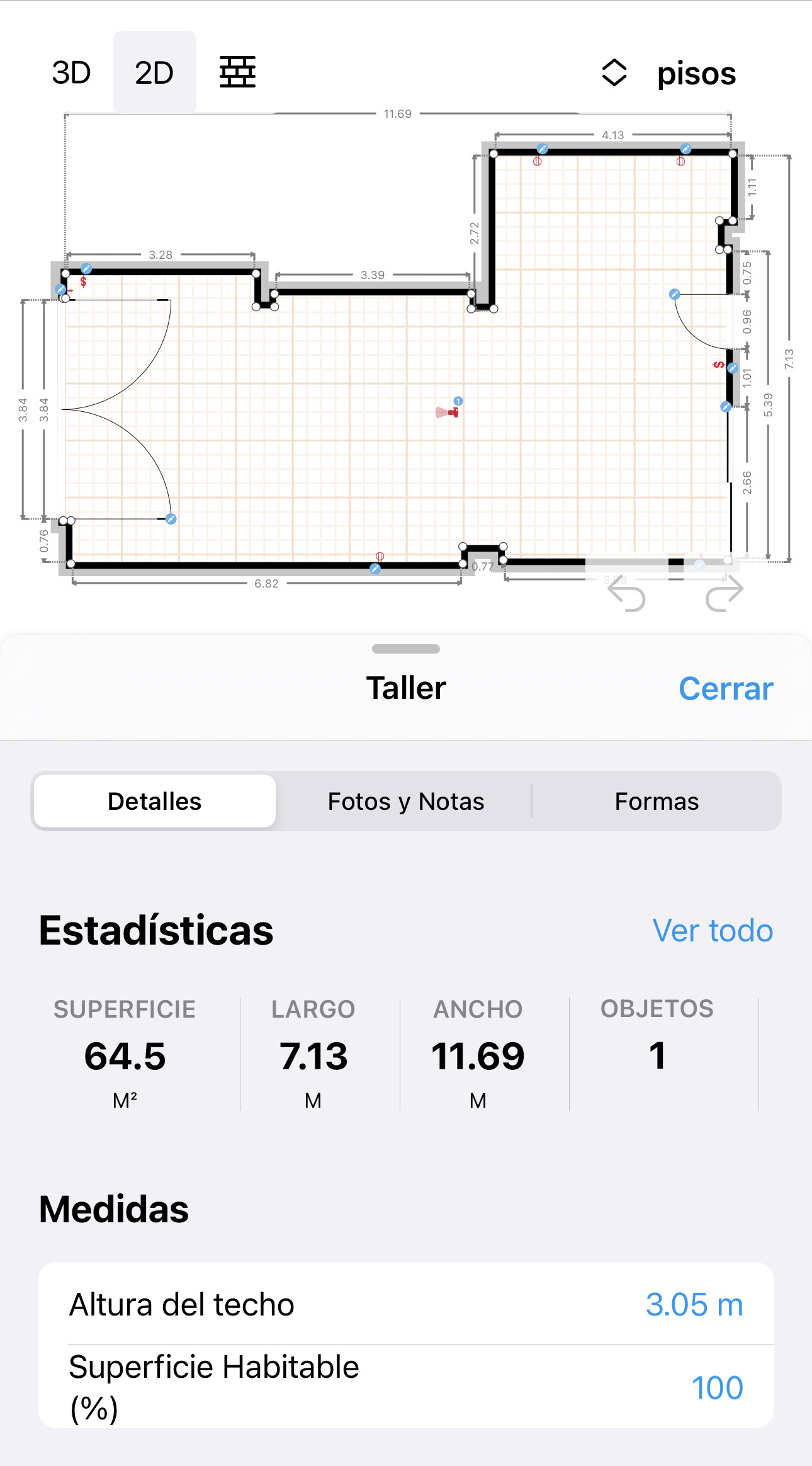View all statistics with Ver todo

pos(712,931)
